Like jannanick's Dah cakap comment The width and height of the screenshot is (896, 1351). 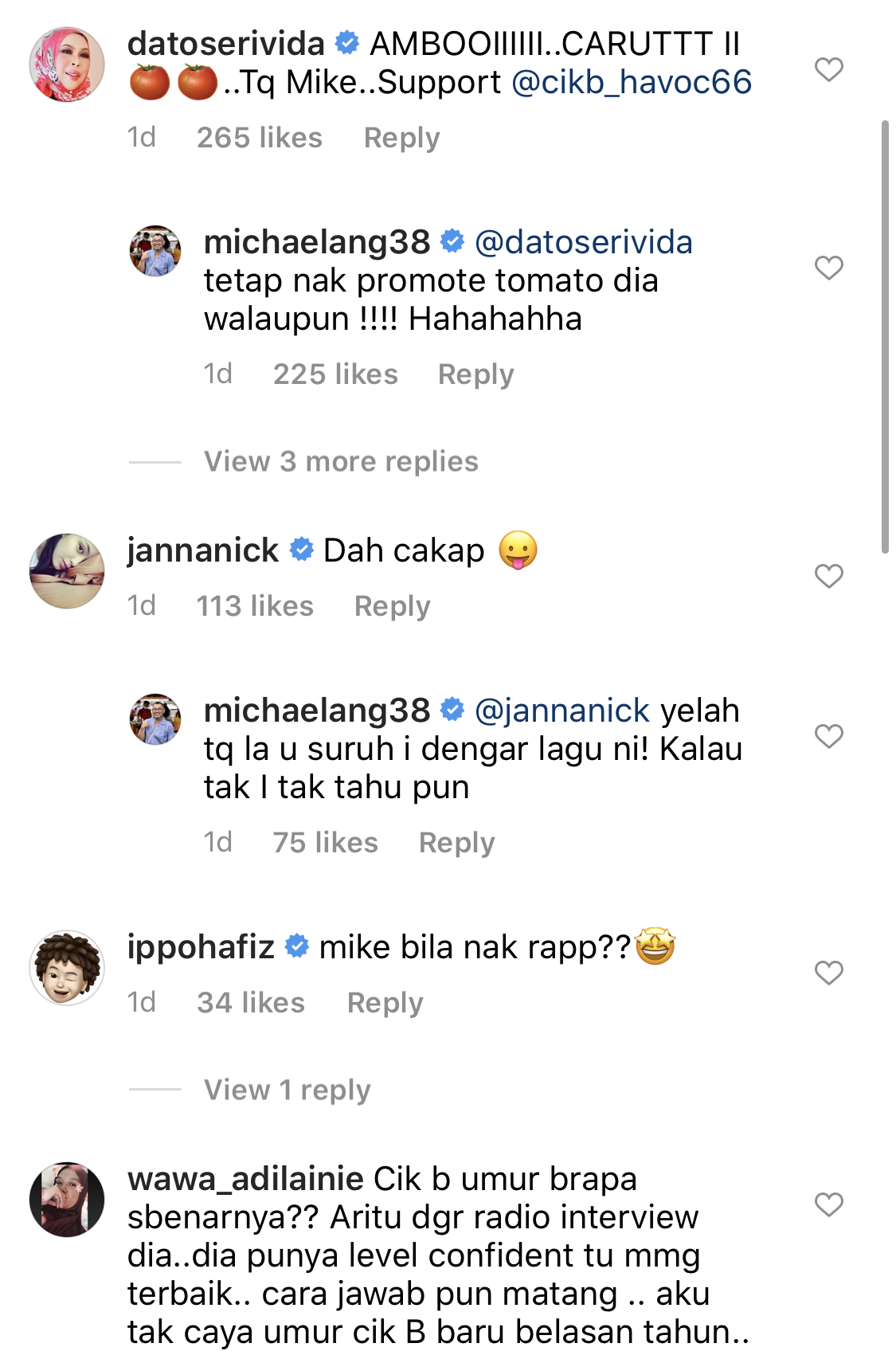(828, 576)
